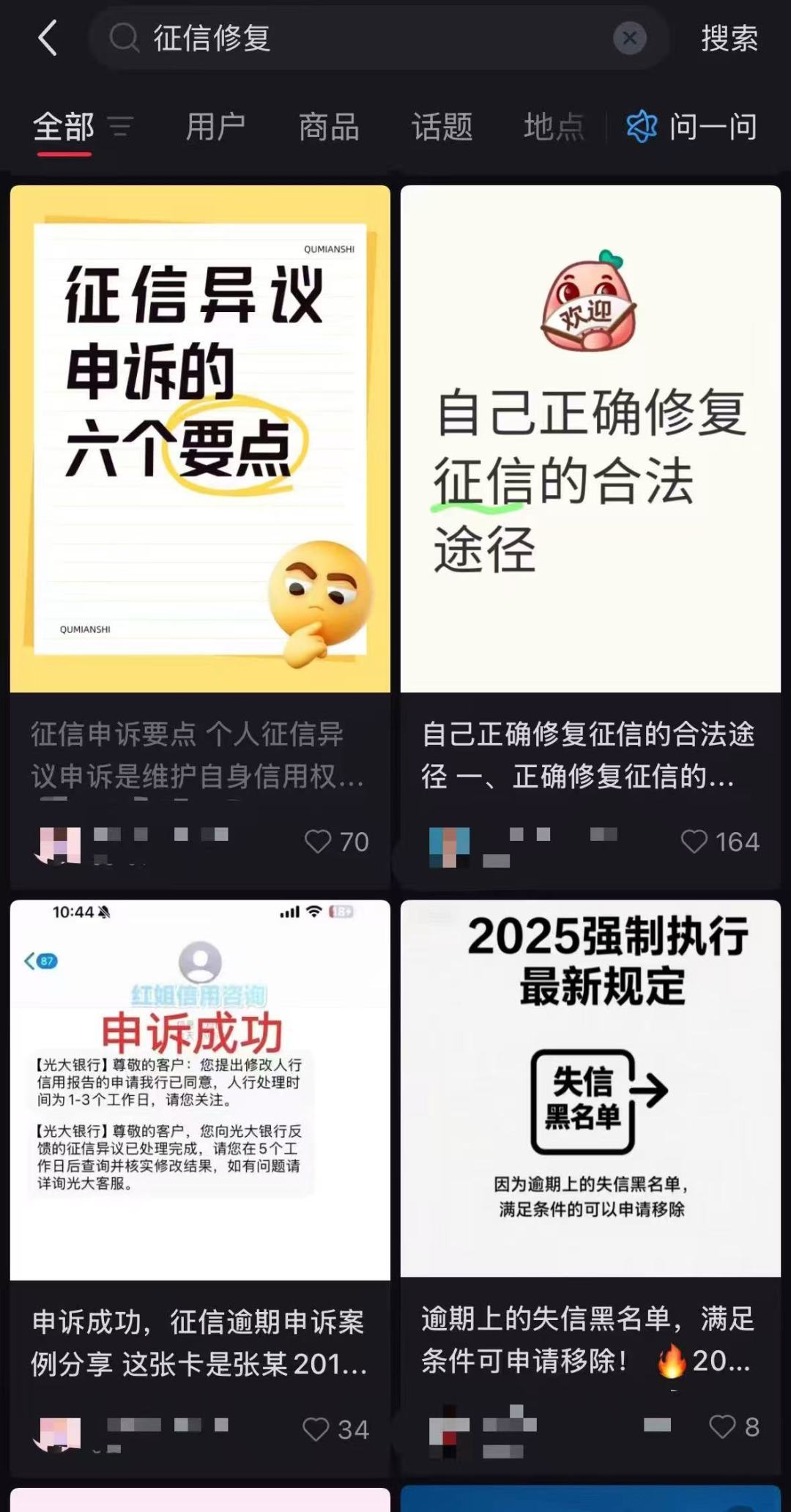The image size is (791, 1512).
Task: Like the post with 8 likes
Action: point(722,1426)
